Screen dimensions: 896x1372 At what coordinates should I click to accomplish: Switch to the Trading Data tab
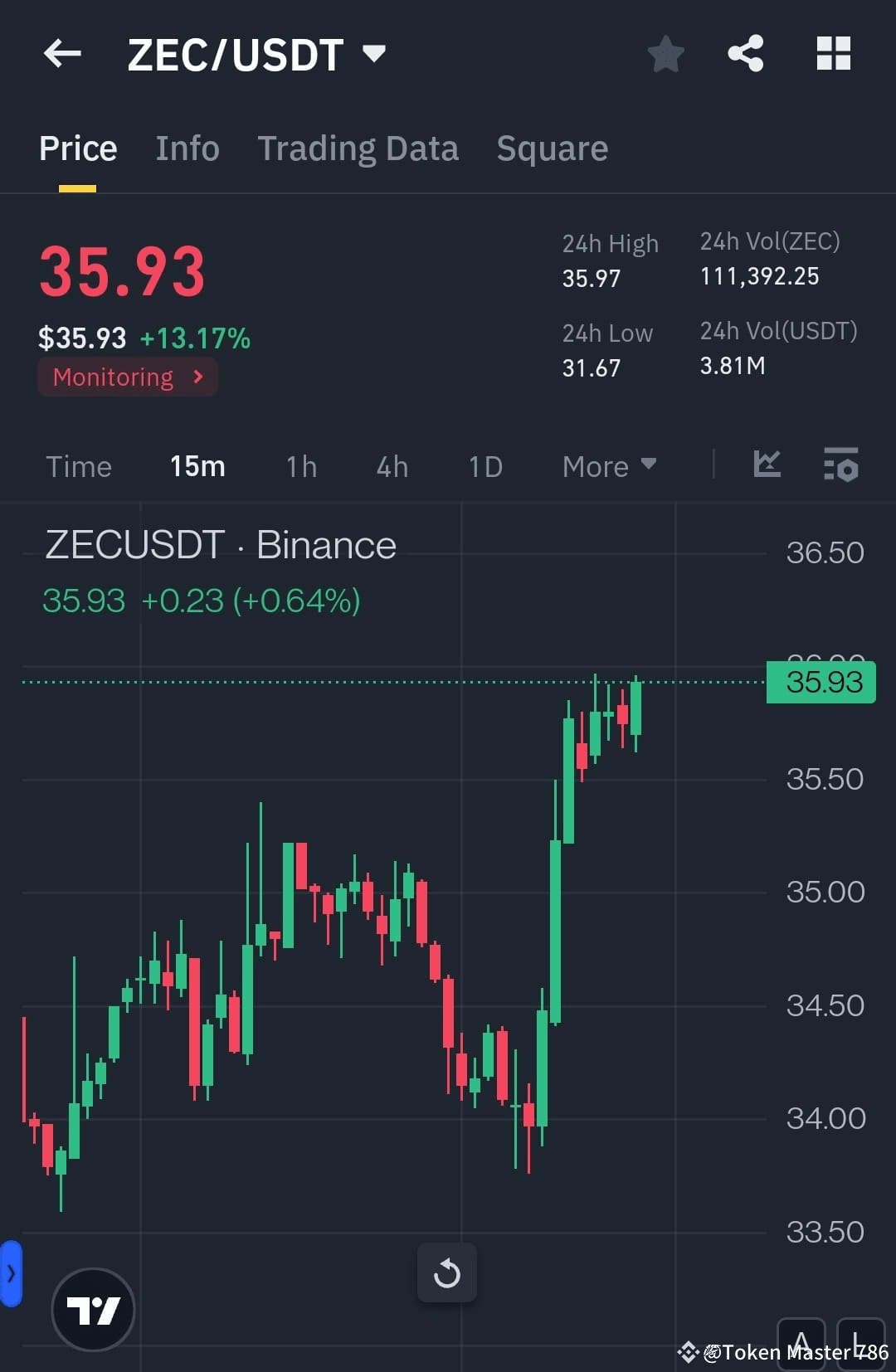click(x=358, y=148)
